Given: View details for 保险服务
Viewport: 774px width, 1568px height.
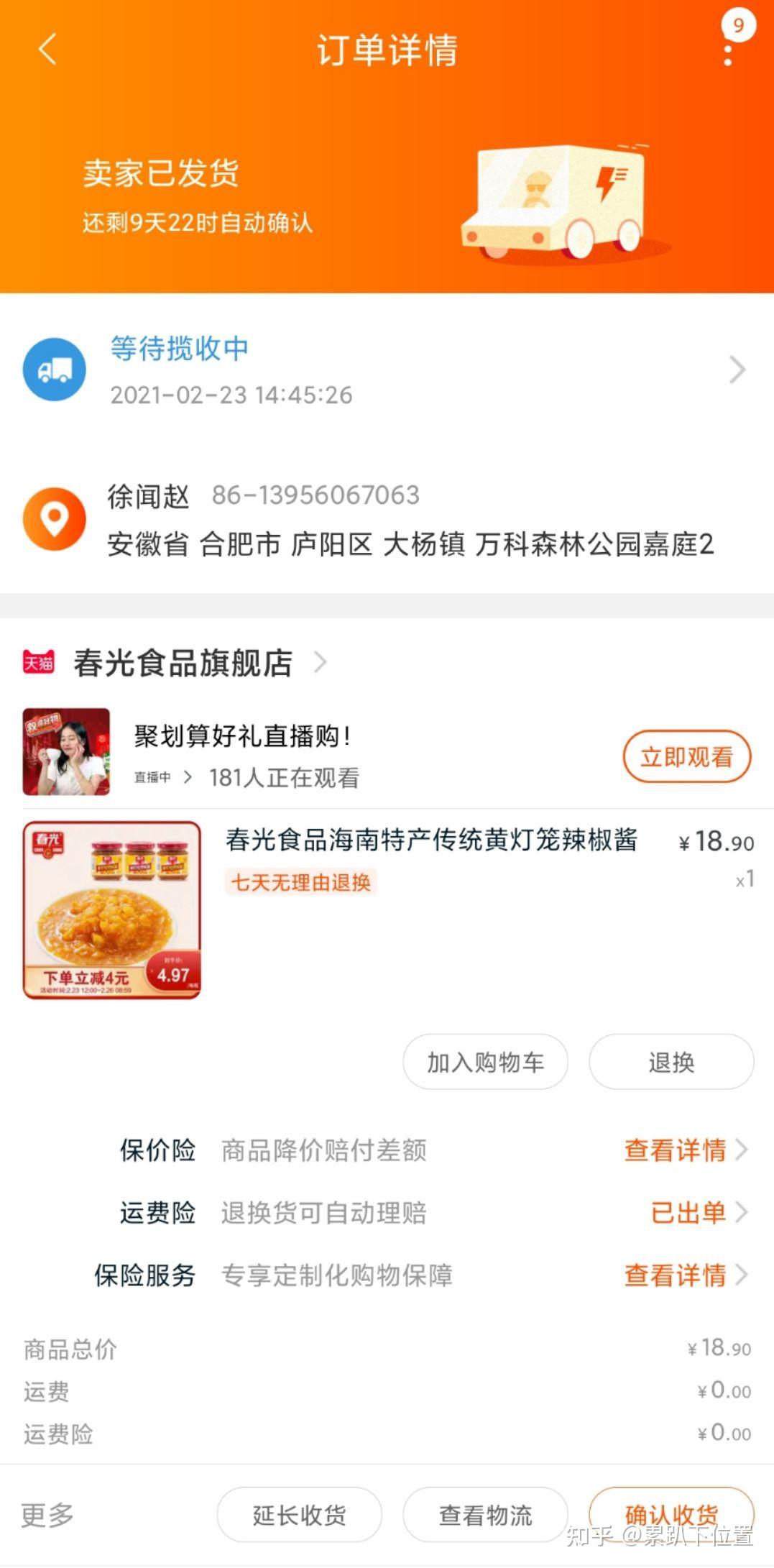Looking at the screenshot, I should [686, 1275].
